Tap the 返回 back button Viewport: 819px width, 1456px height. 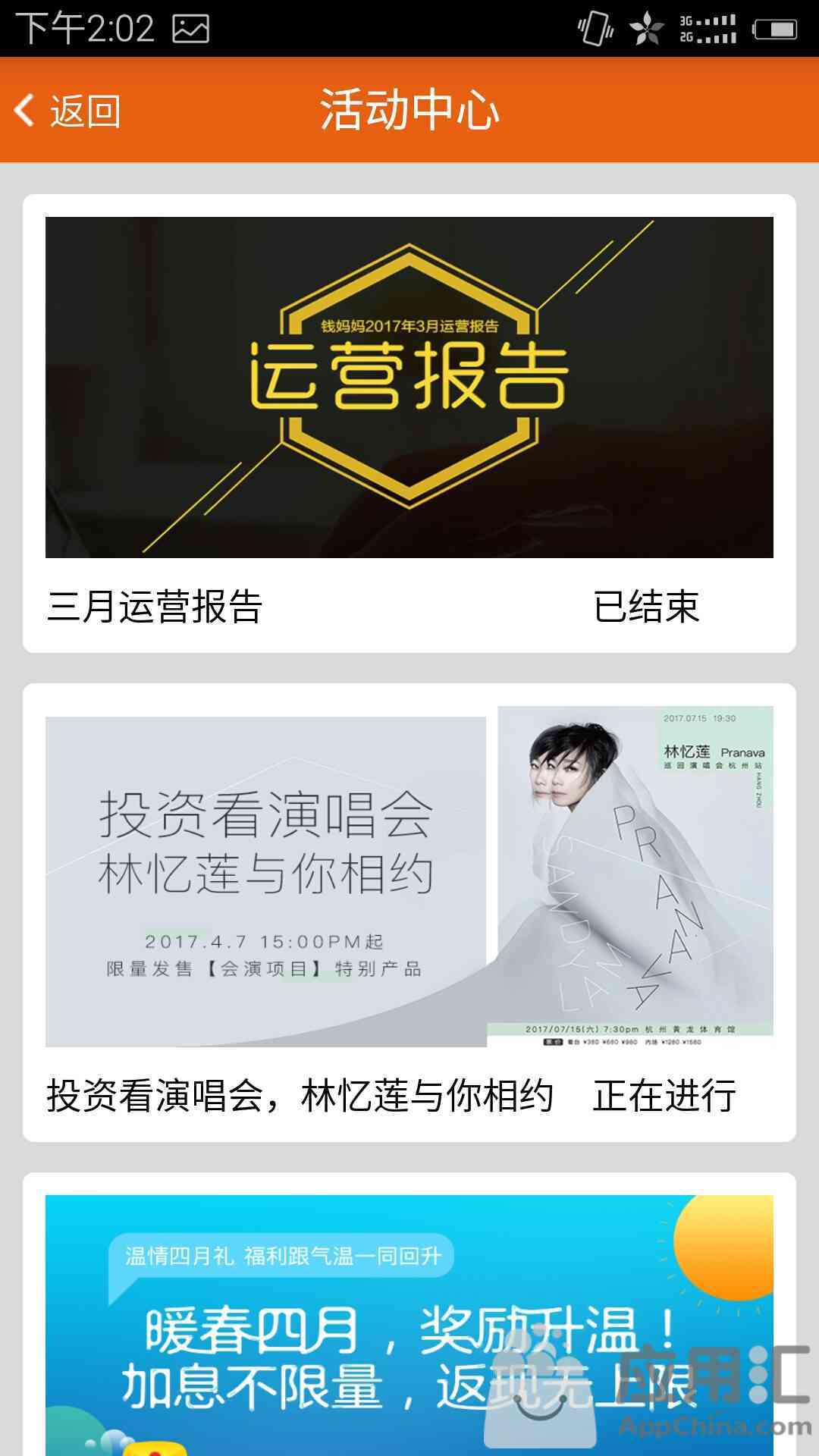coord(67,111)
